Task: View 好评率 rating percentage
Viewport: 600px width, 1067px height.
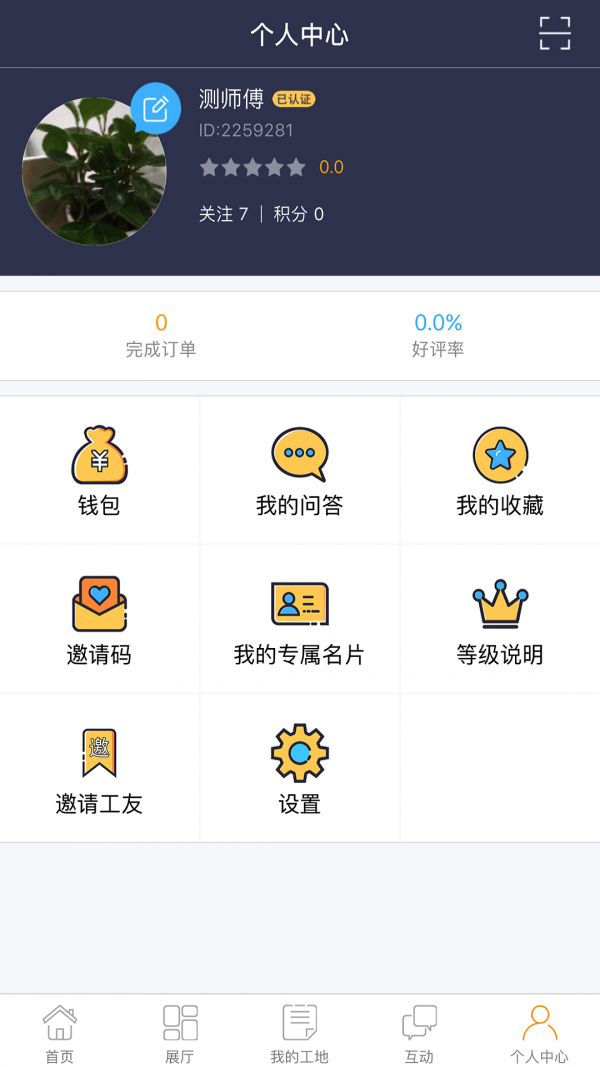Action: (438, 336)
